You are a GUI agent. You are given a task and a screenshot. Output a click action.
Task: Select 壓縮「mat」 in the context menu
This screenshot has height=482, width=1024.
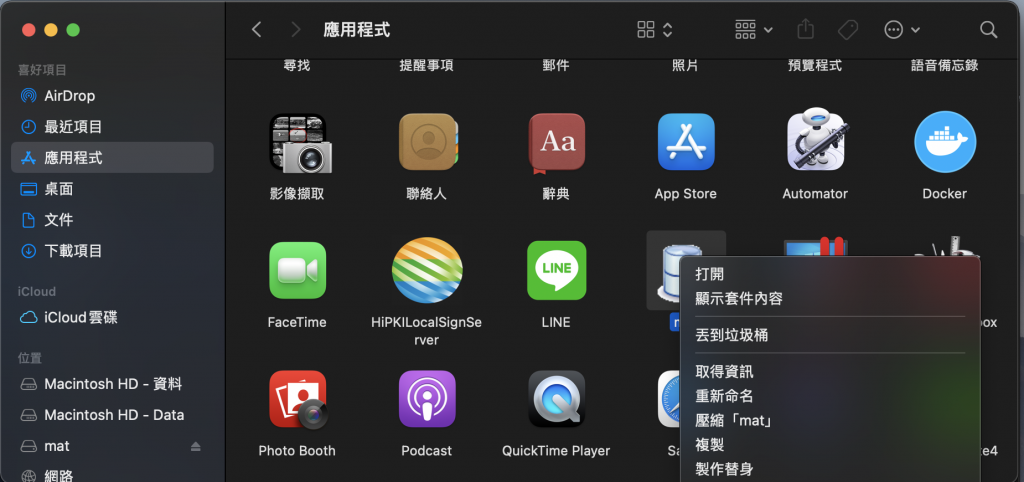click(x=733, y=420)
